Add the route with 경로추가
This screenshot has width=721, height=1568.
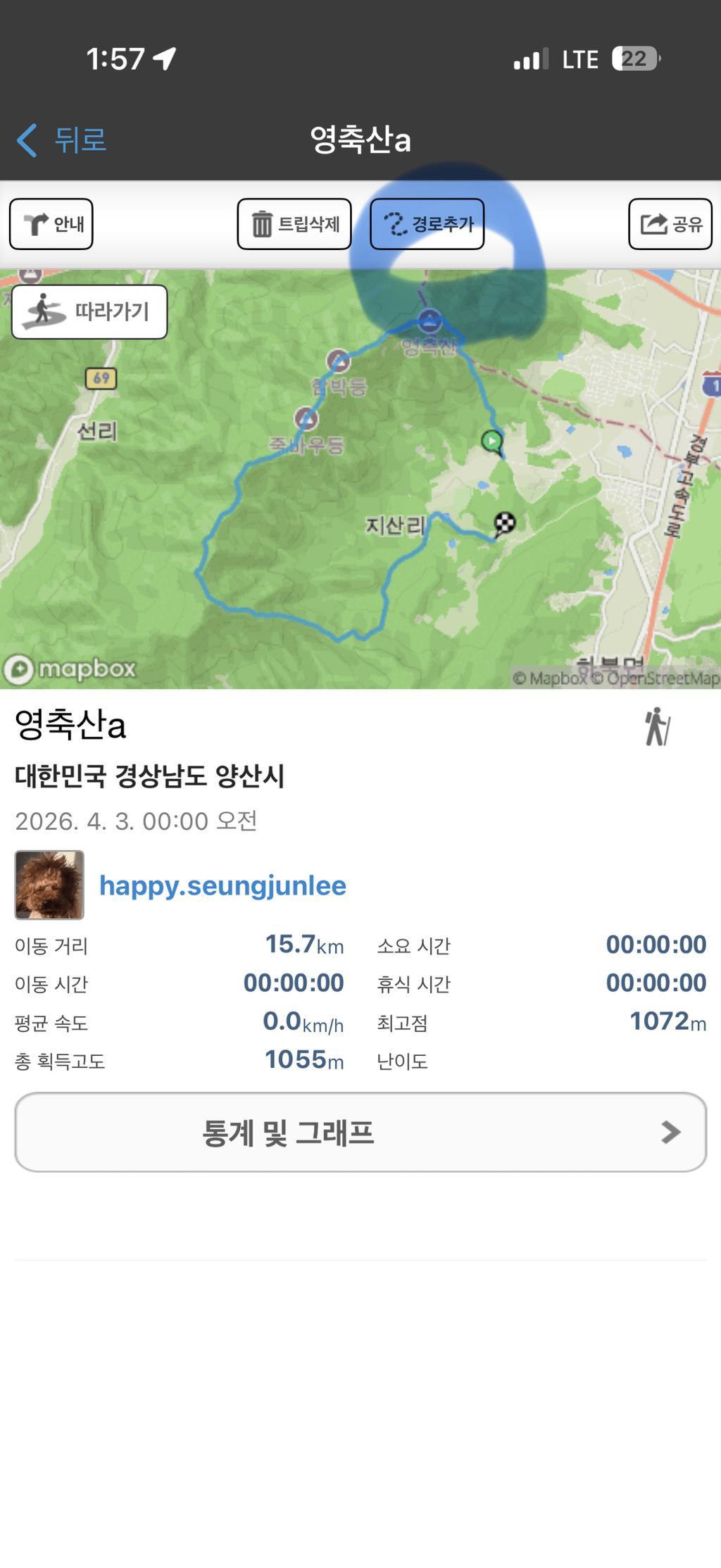click(427, 224)
